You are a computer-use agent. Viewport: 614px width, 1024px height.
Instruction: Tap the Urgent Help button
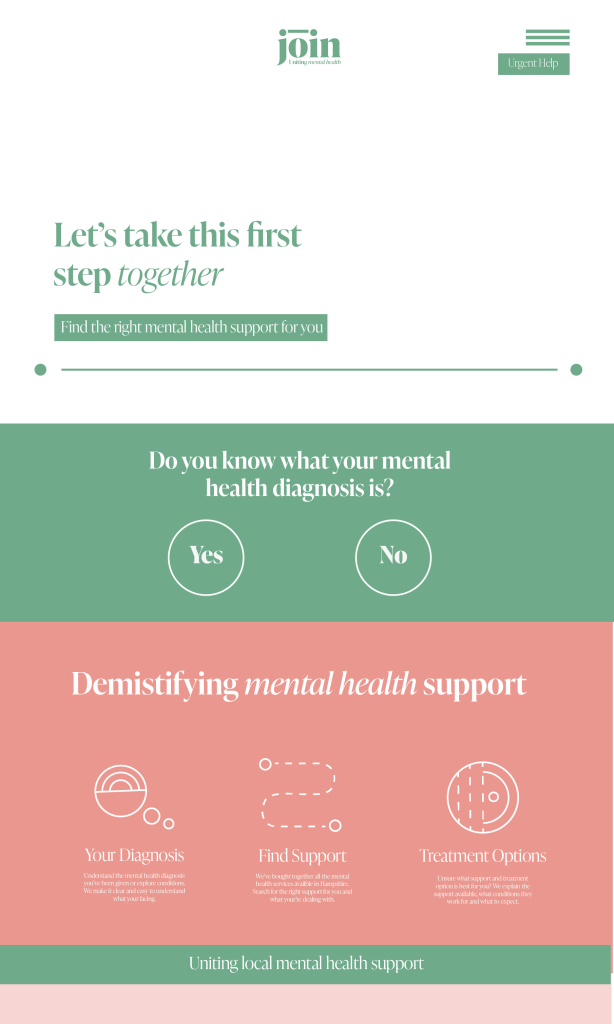[533, 64]
